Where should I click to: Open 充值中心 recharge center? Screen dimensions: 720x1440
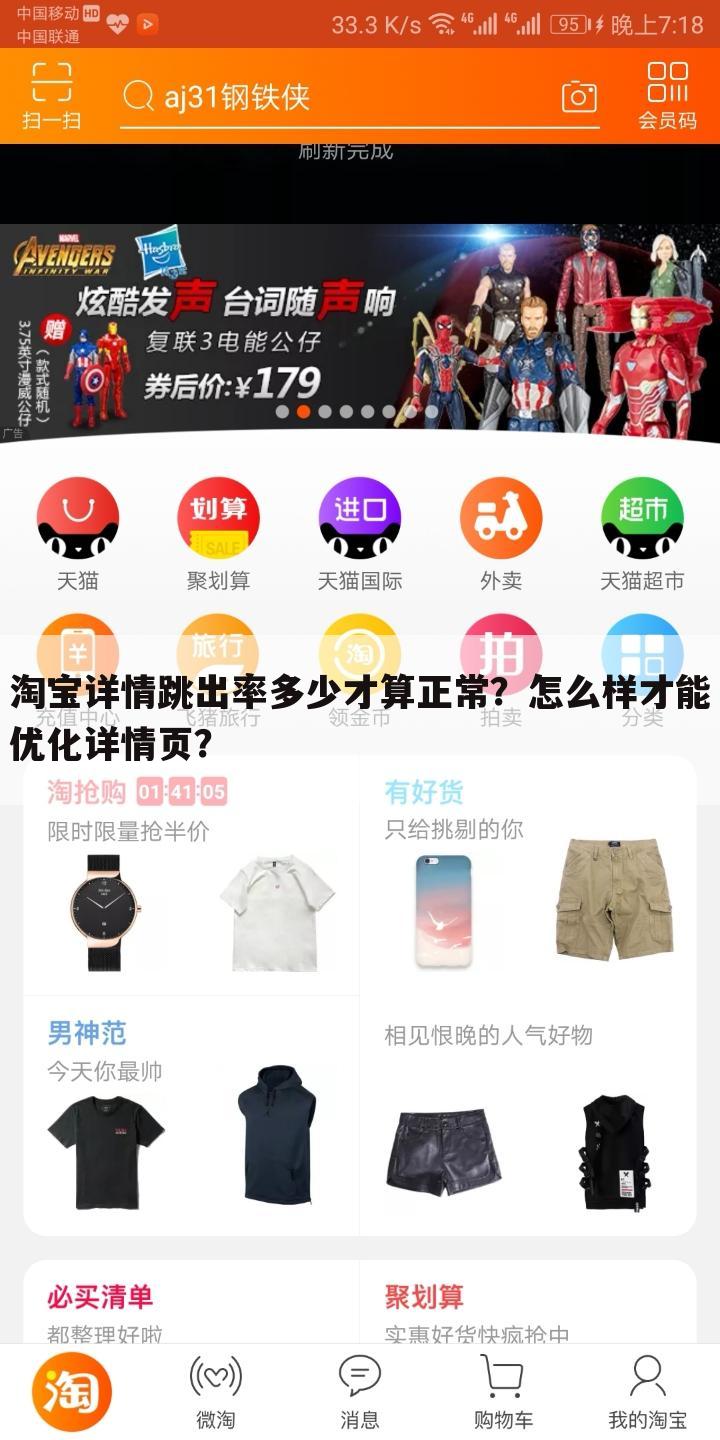coord(80,655)
